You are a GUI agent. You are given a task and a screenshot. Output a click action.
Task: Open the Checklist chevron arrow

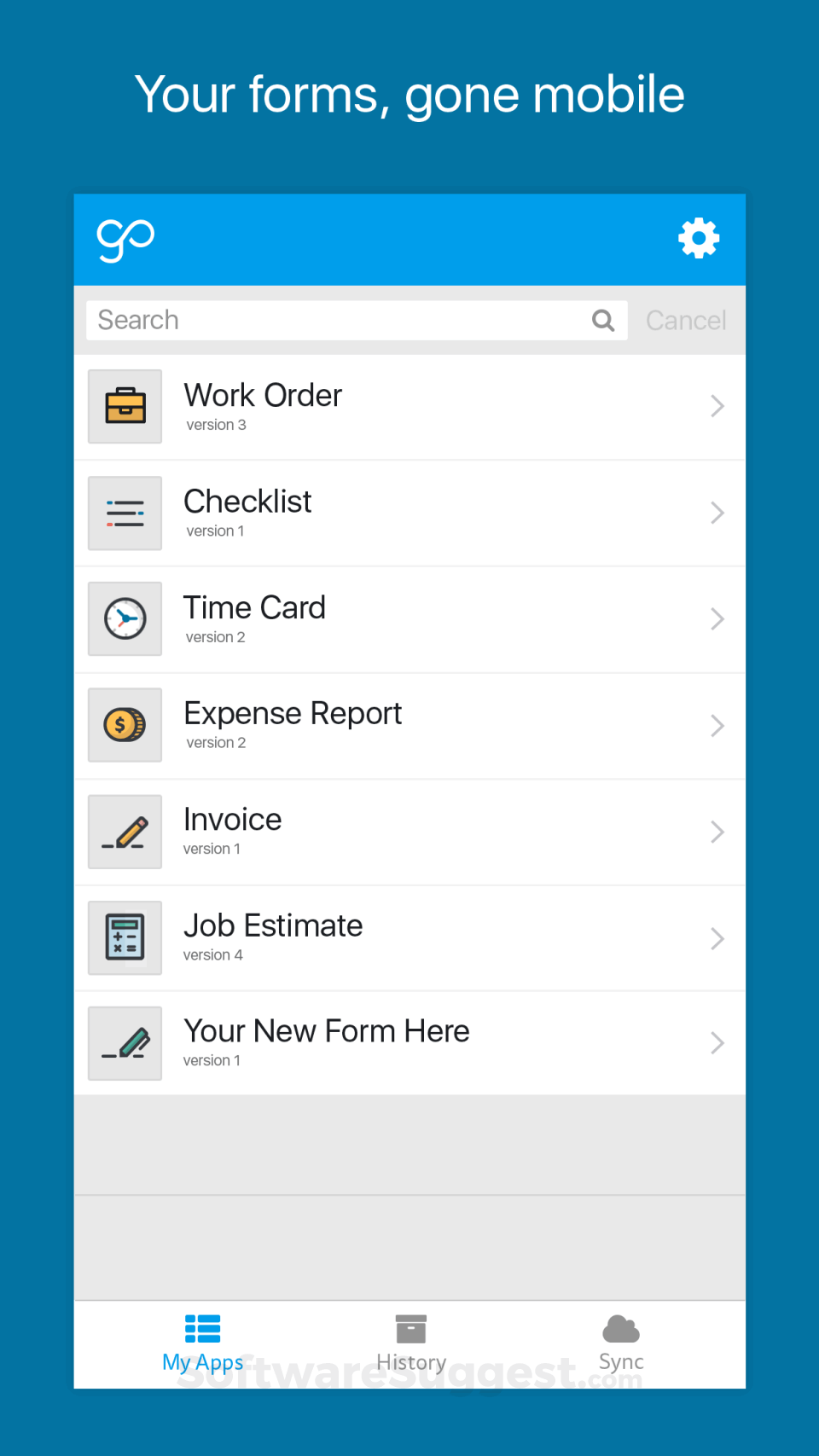(717, 513)
